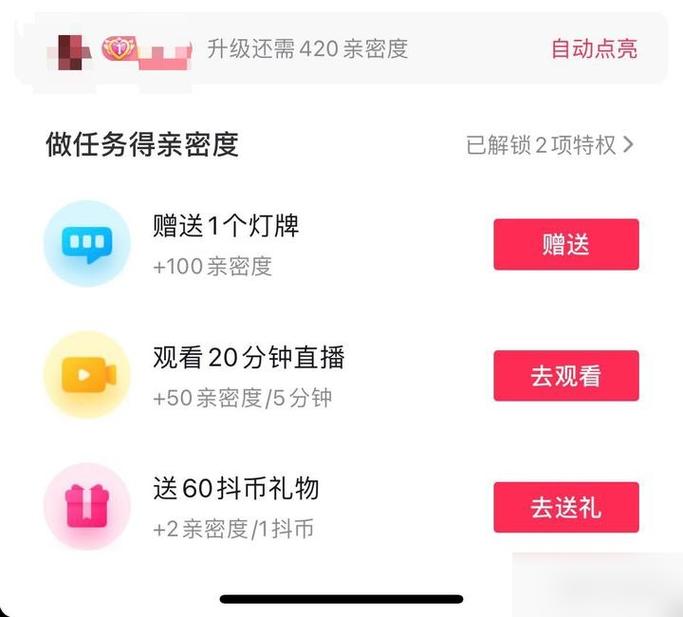This screenshot has height=617, width=683.
Task: Tap 去送礼 to send a gift
Action: (x=566, y=507)
